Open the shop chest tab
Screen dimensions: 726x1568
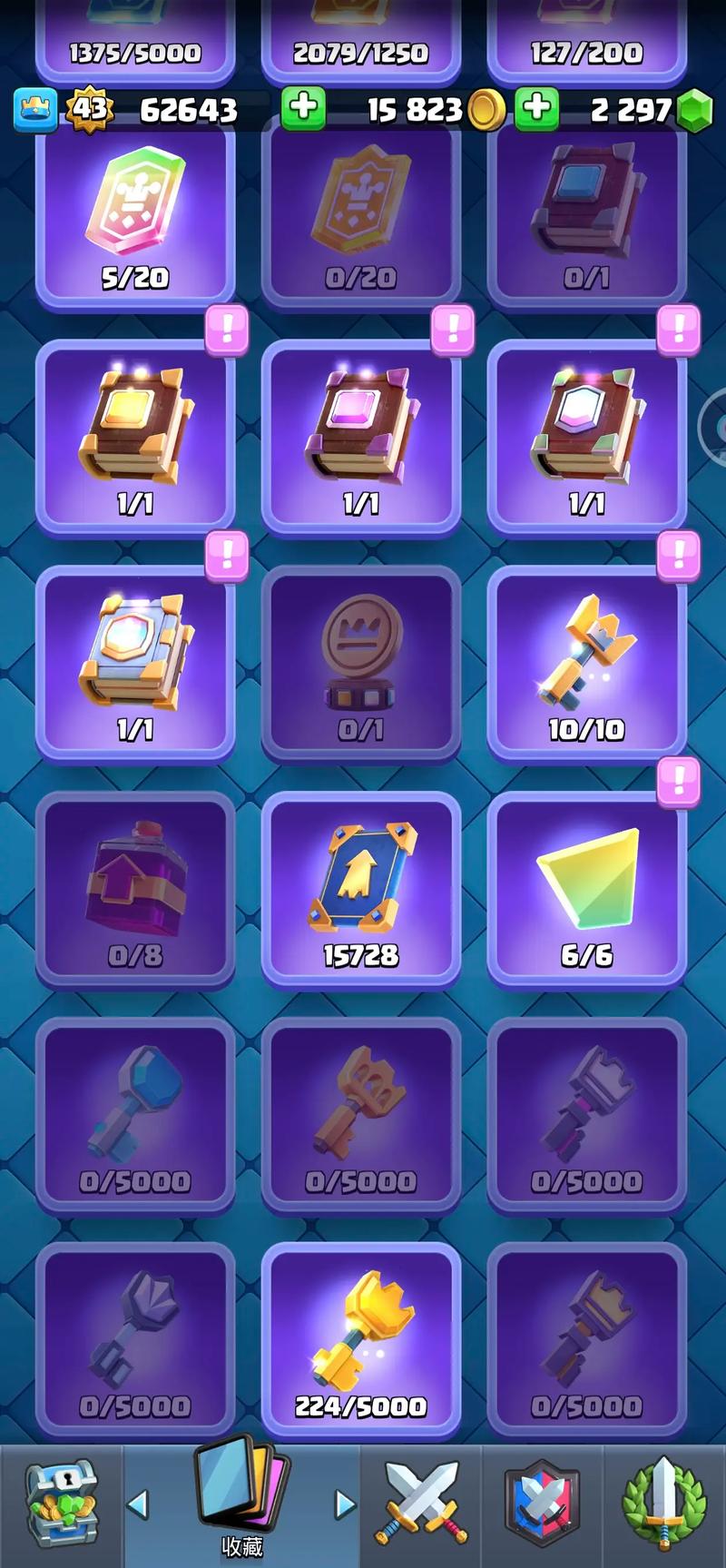point(61,1503)
